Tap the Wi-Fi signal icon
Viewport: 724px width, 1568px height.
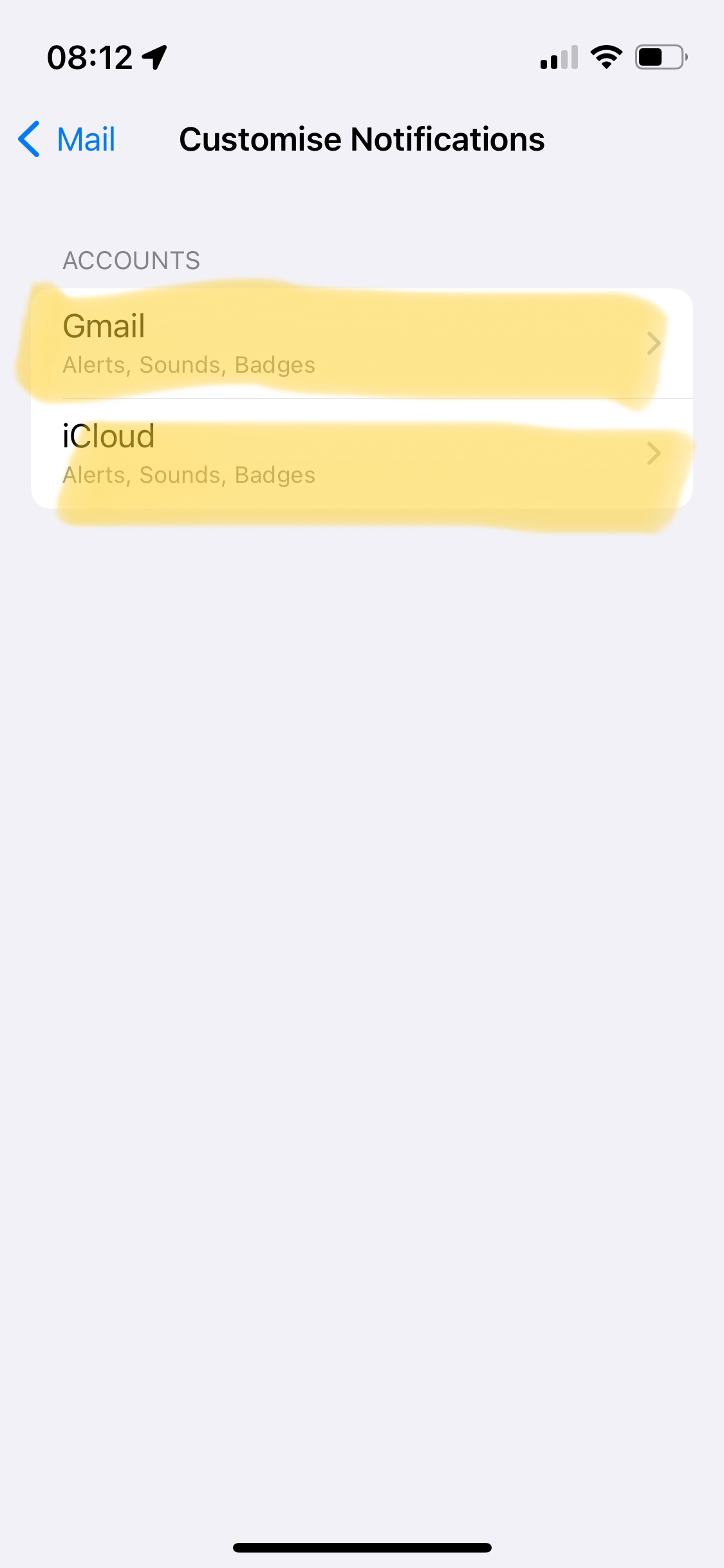pyautogui.click(x=605, y=57)
